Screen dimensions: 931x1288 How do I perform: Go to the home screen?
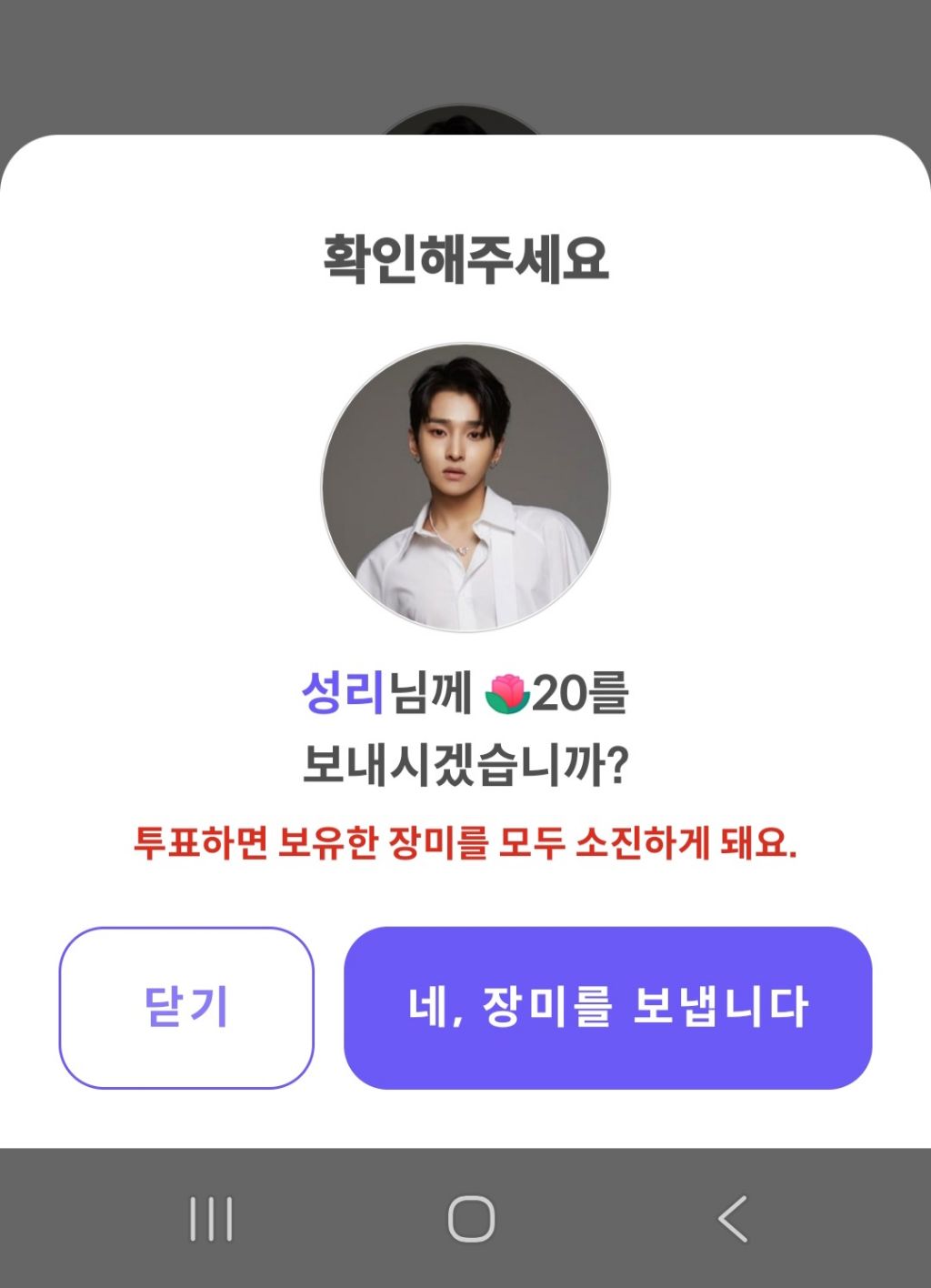point(471,1219)
